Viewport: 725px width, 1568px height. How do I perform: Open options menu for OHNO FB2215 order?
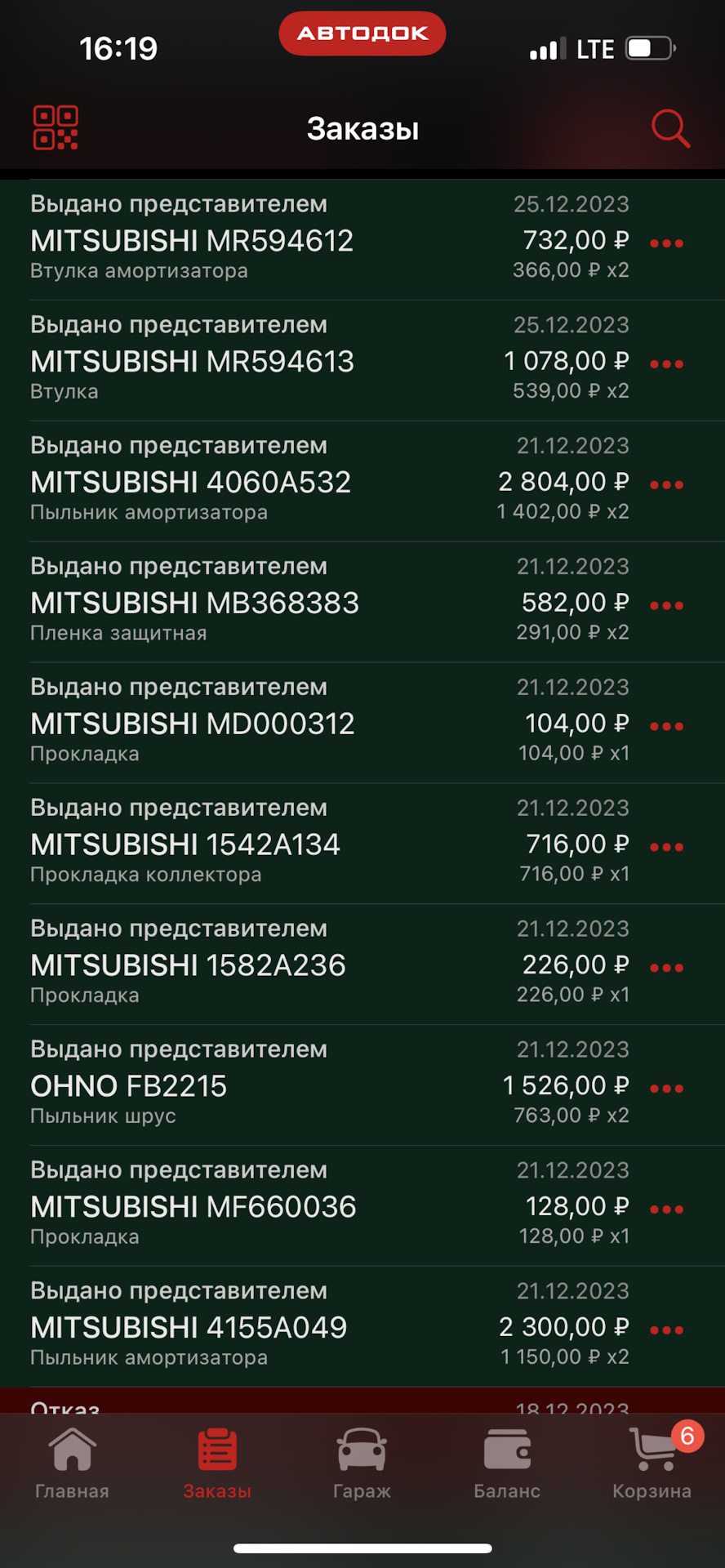pos(666,1088)
